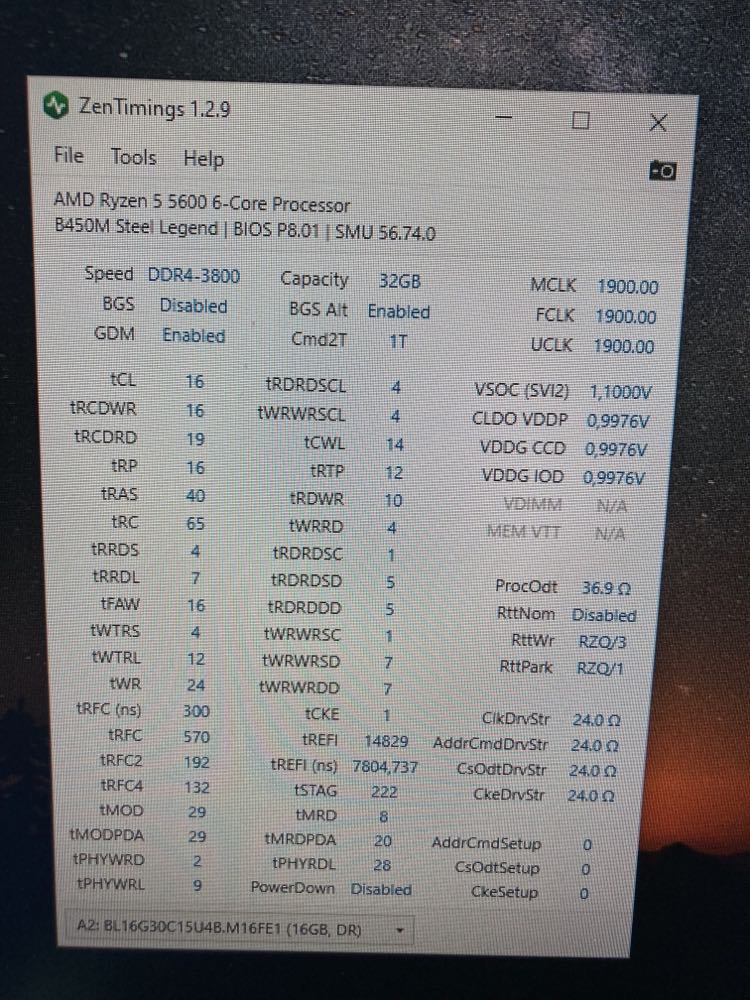This screenshot has height=1000, width=750.
Task: Expand the A2 memory module dropdown
Action: click(x=400, y=931)
